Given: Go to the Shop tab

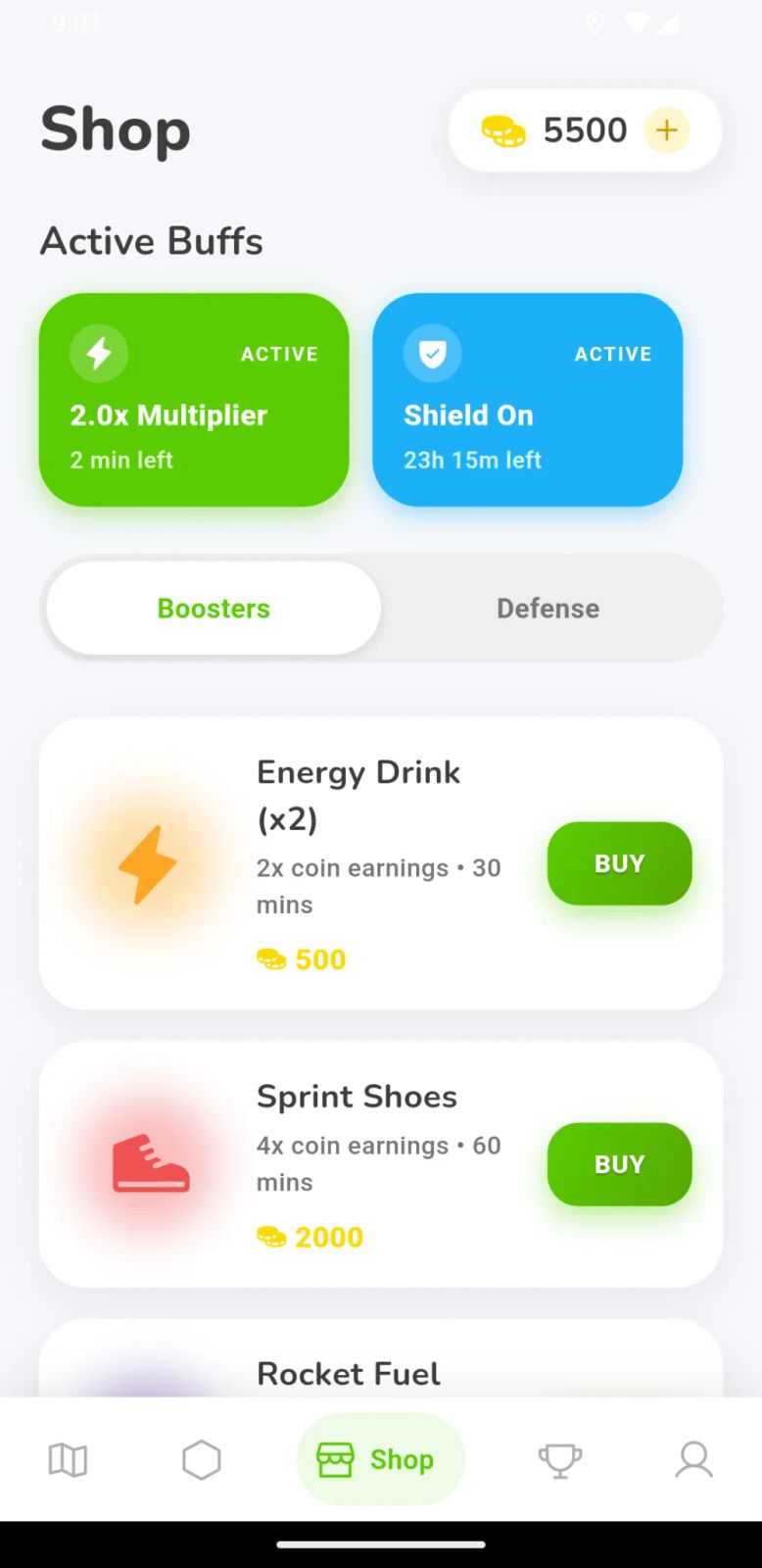Looking at the screenshot, I should coord(380,1460).
